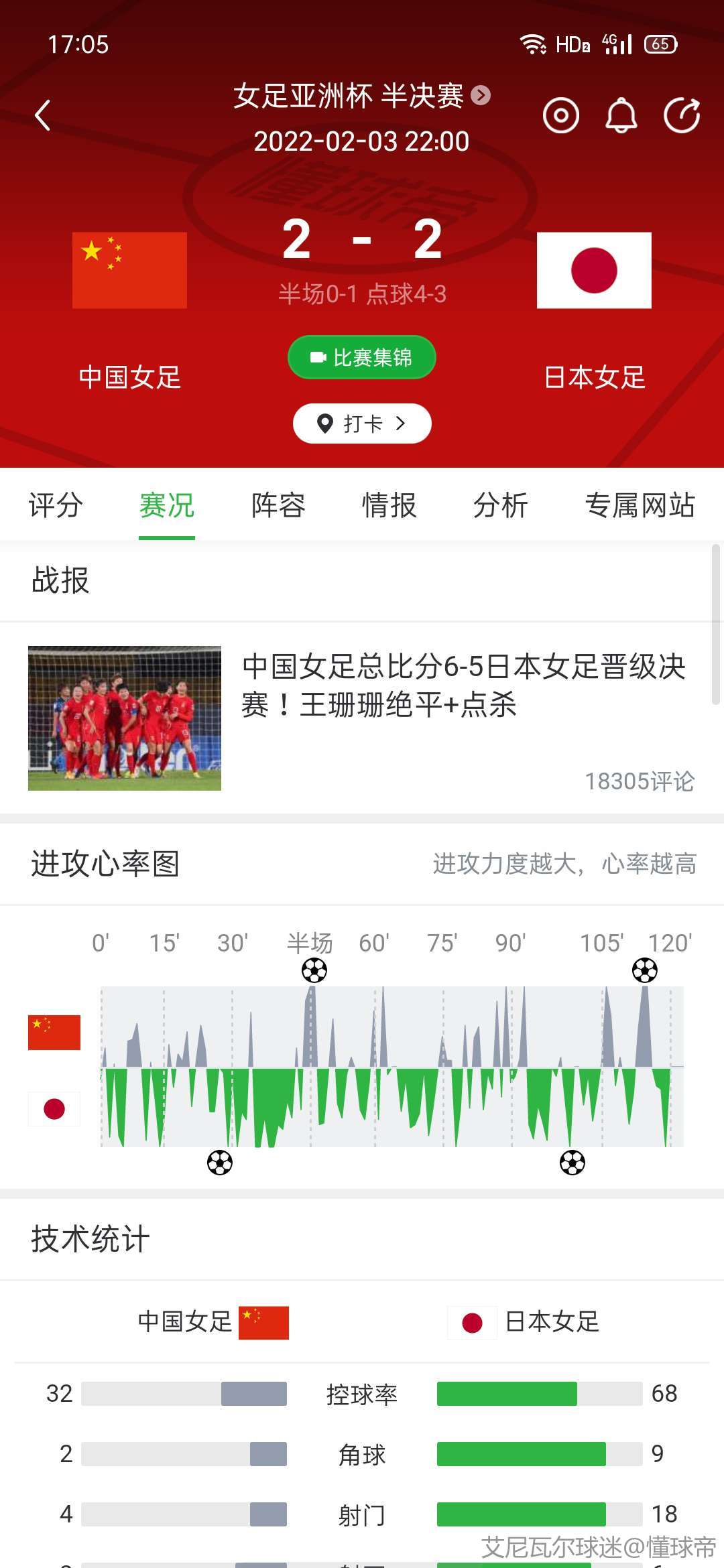Switch to the 评分 tab

coord(56,505)
